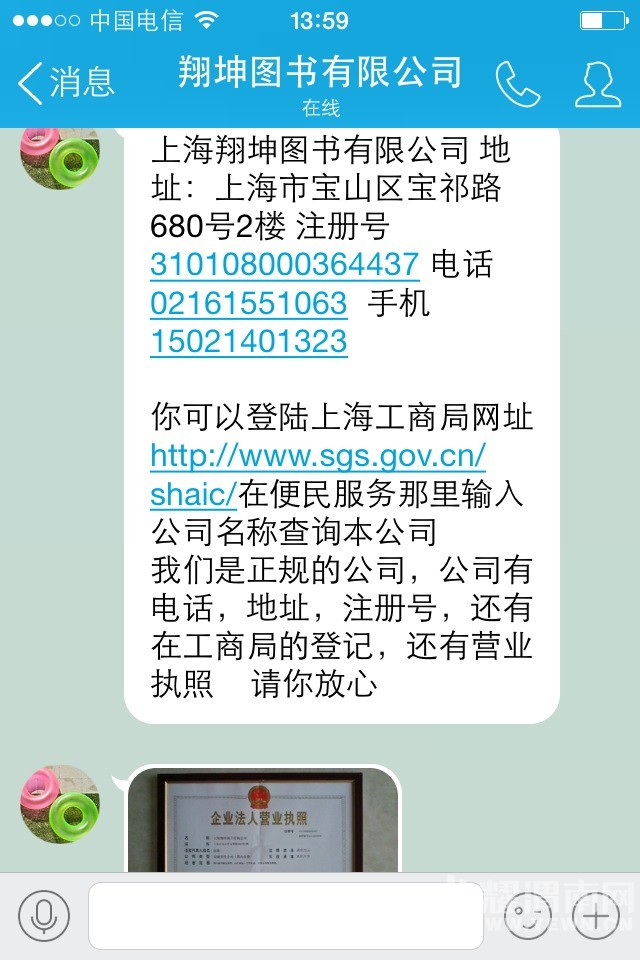This screenshot has width=640, height=960.
Task: Start a voice call with 翔坤图书有限公司
Action: (517, 84)
